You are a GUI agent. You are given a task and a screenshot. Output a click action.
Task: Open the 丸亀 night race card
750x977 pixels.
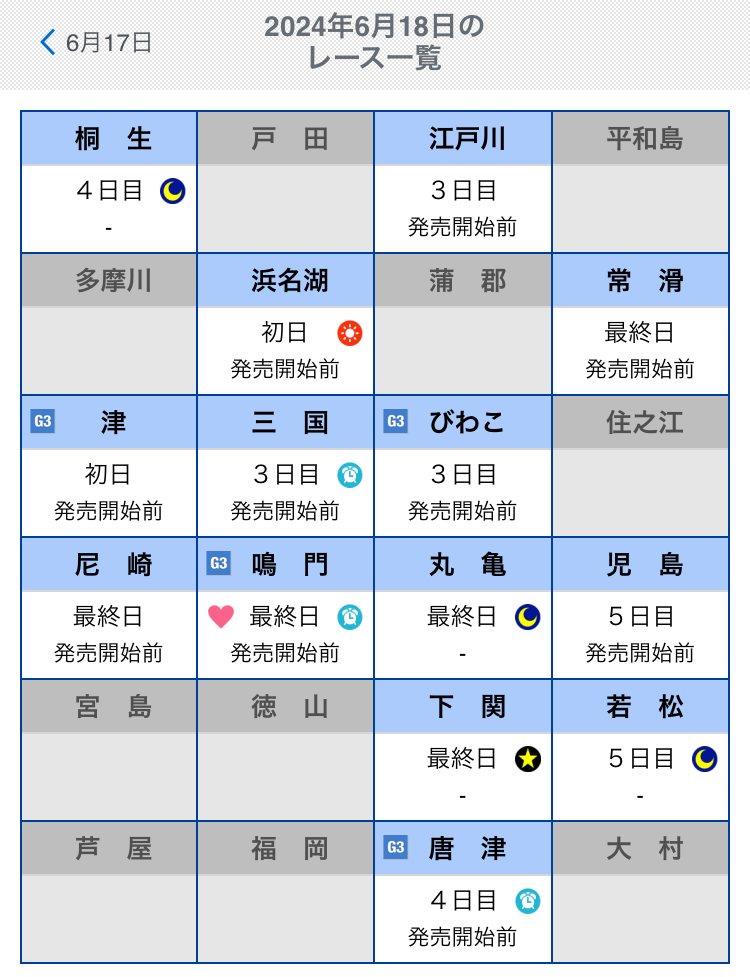463,609
